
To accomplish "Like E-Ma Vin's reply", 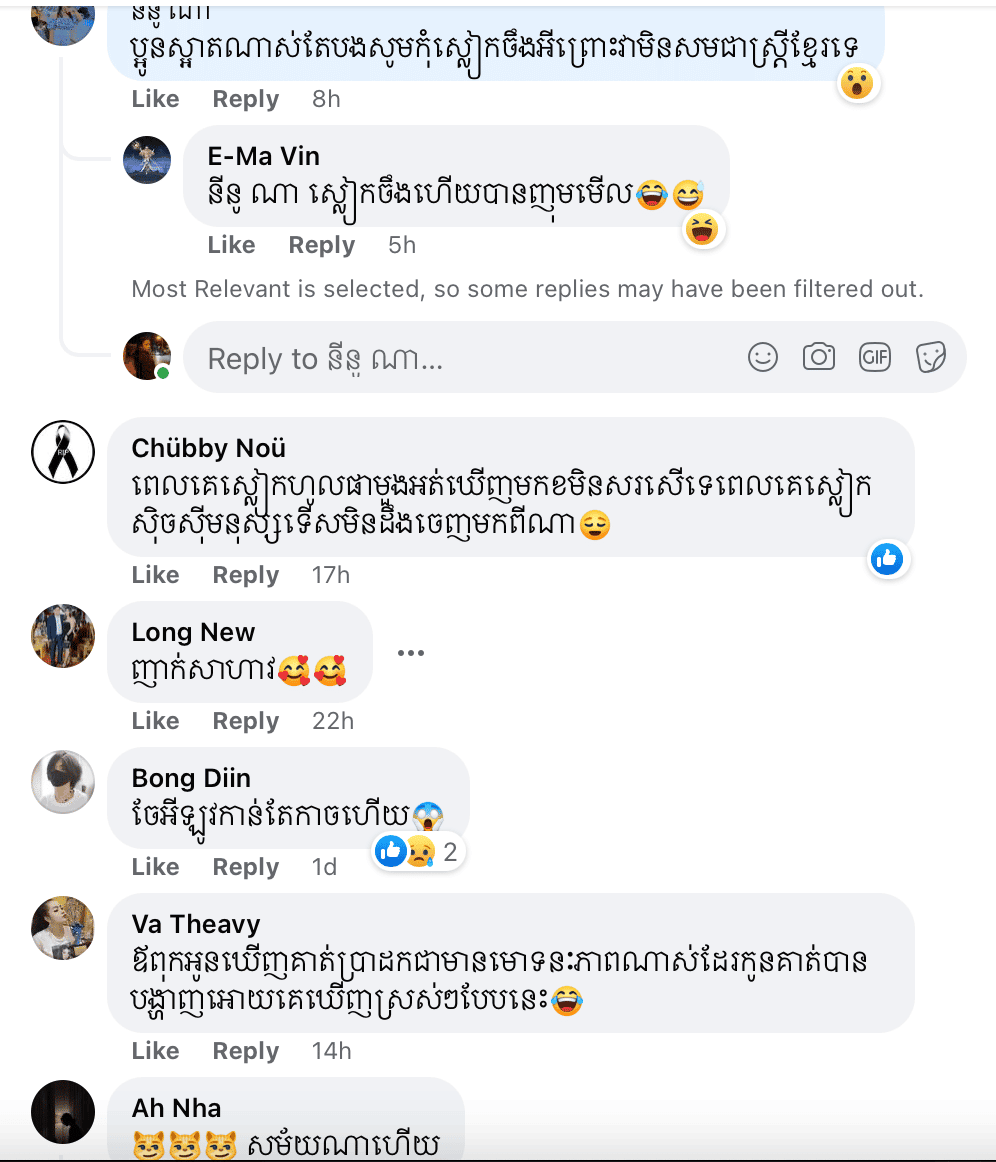I will coord(231,245).
